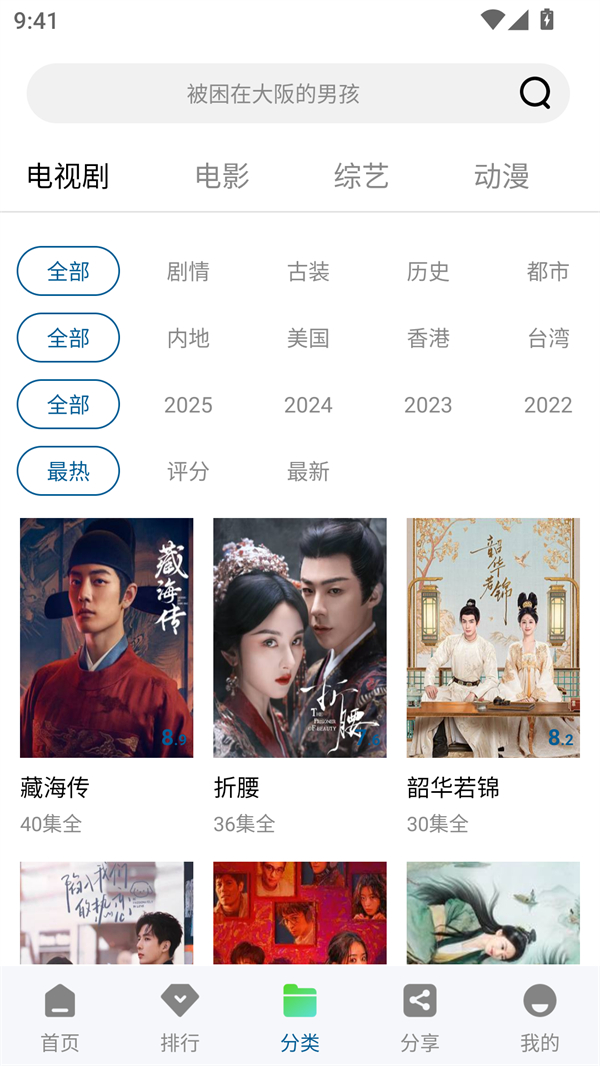The image size is (600, 1066).
Task: Switch to the 综艺 top tab
Action: [x=361, y=176]
